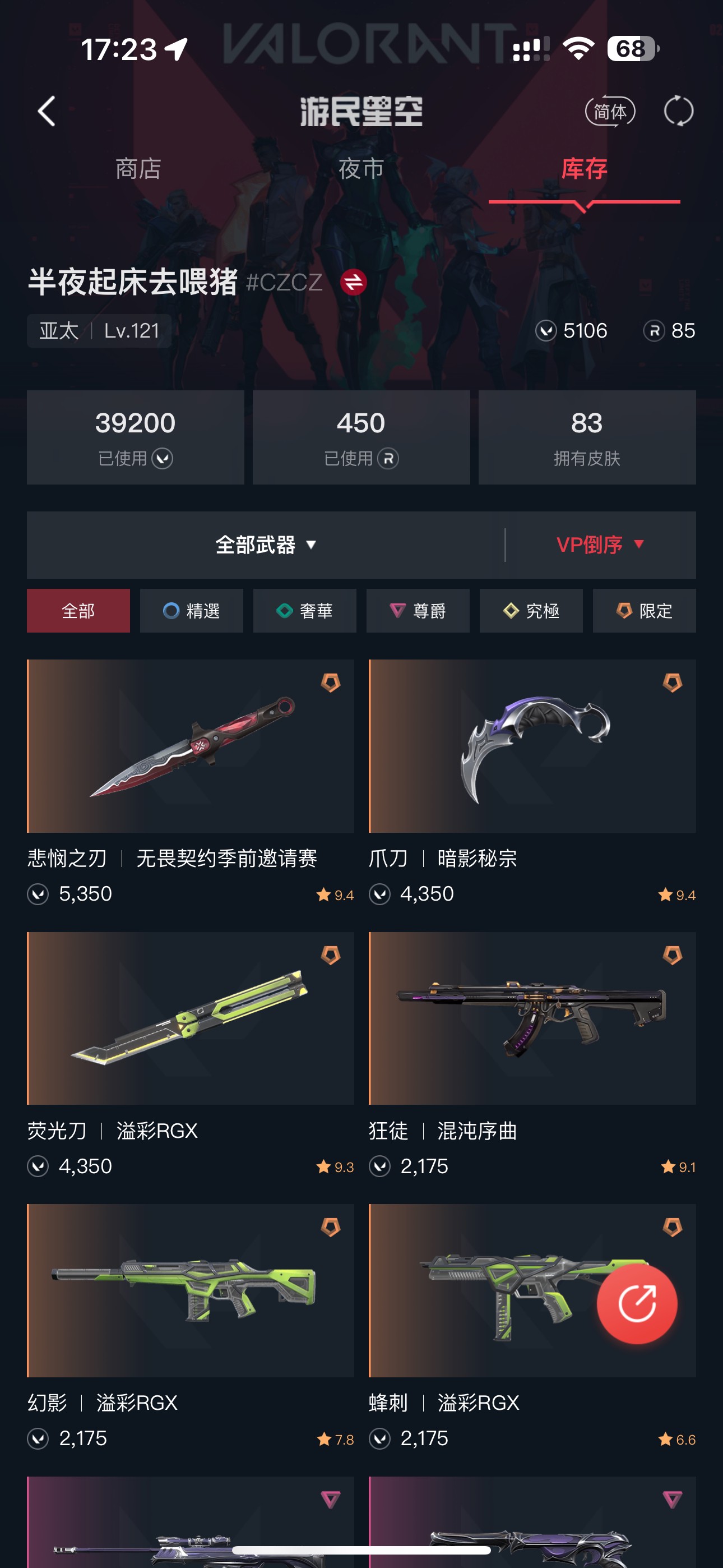Expand the 全部武器 weapon dropdown
Image resolution: width=723 pixels, height=1568 pixels.
tap(266, 544)
